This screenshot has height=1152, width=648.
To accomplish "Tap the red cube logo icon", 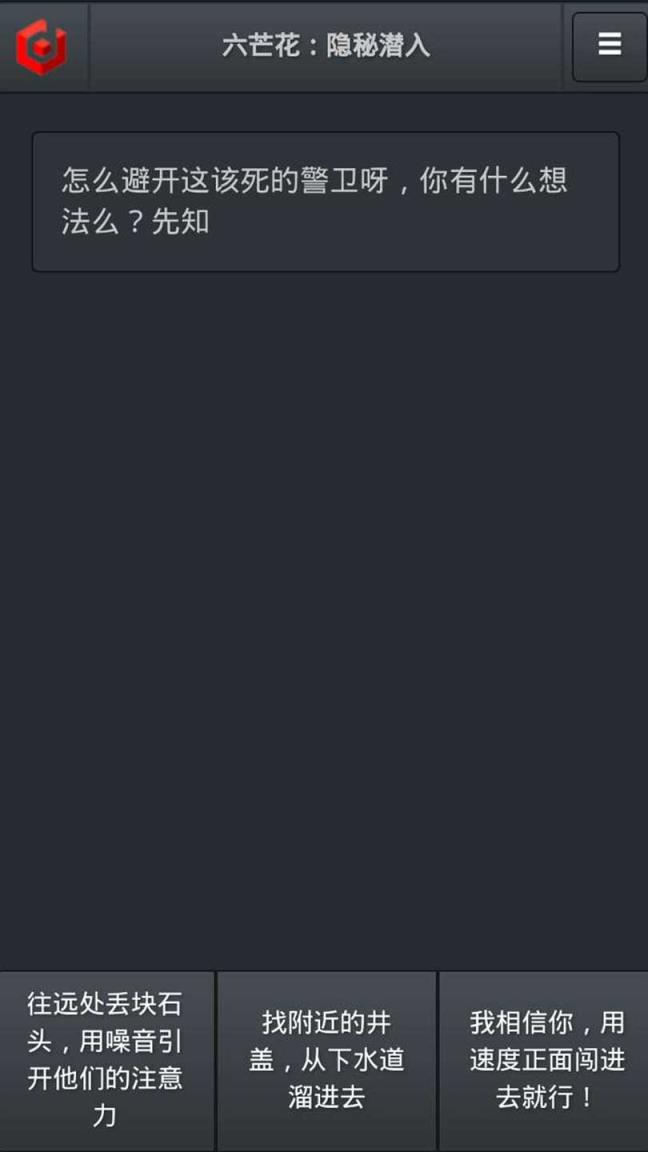I will 42,46.
